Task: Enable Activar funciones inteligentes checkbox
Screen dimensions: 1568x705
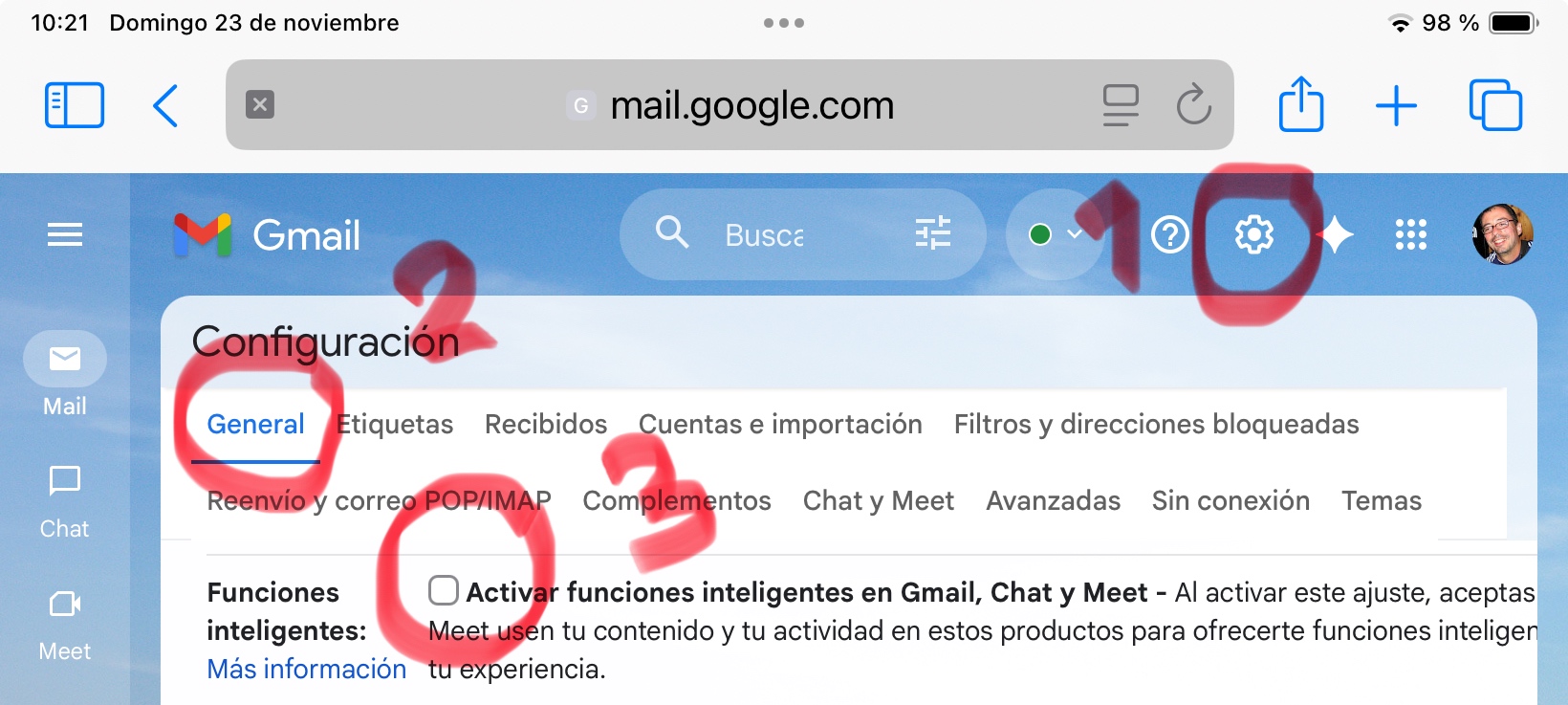Action: 443,590
